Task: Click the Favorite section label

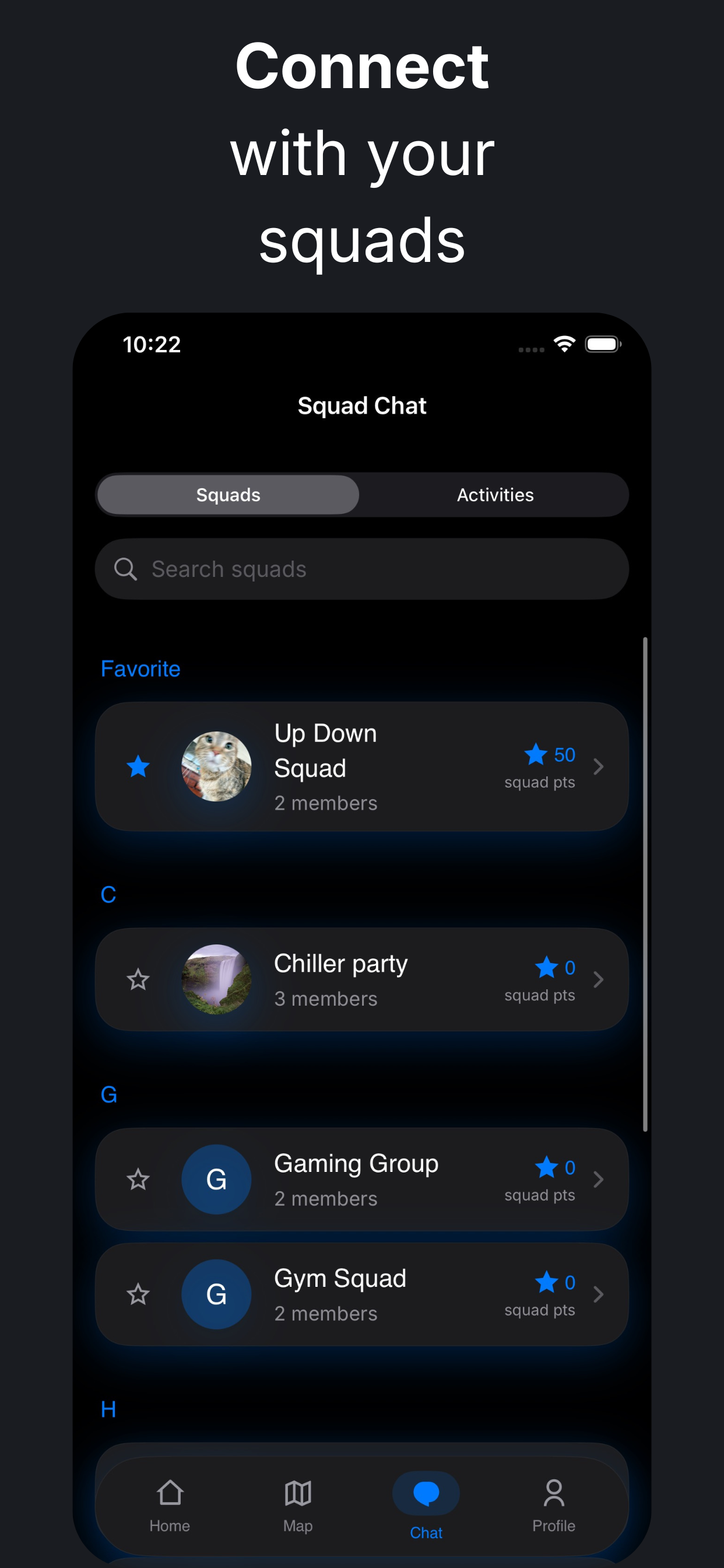Action: tap(140, 668)
